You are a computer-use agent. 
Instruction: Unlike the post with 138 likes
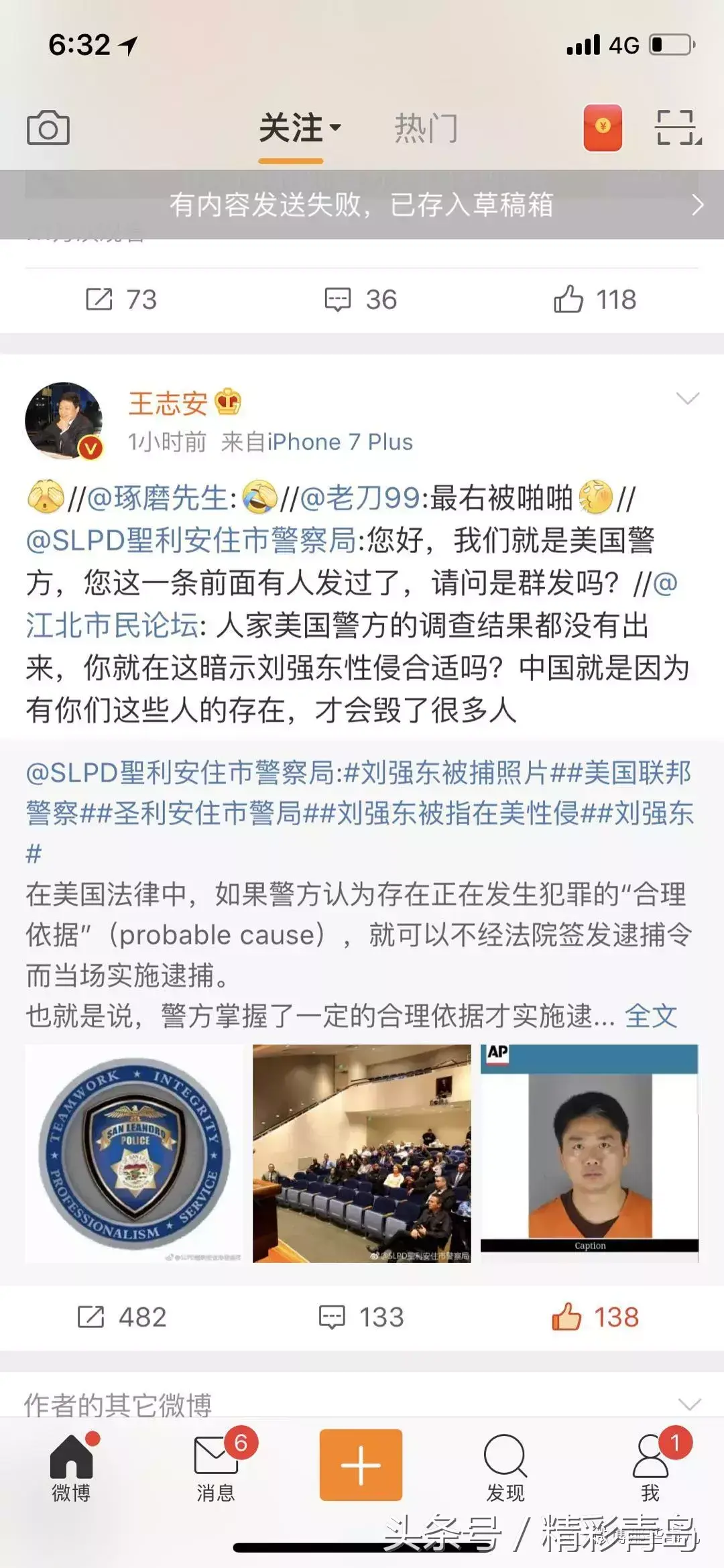point(594,1317)
